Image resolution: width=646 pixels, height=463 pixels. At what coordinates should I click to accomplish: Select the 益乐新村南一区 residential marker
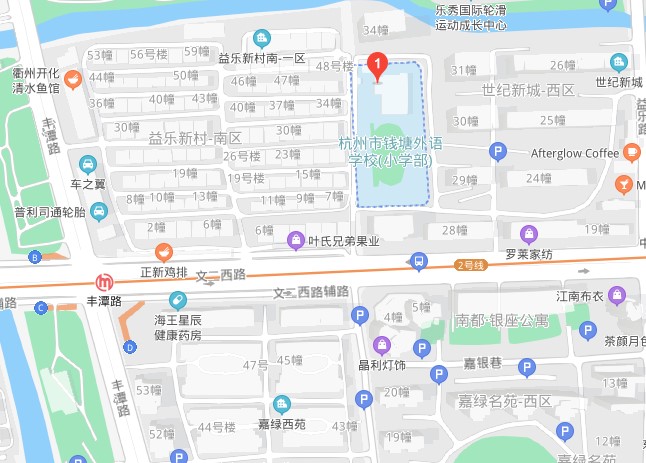coord(263,39)
